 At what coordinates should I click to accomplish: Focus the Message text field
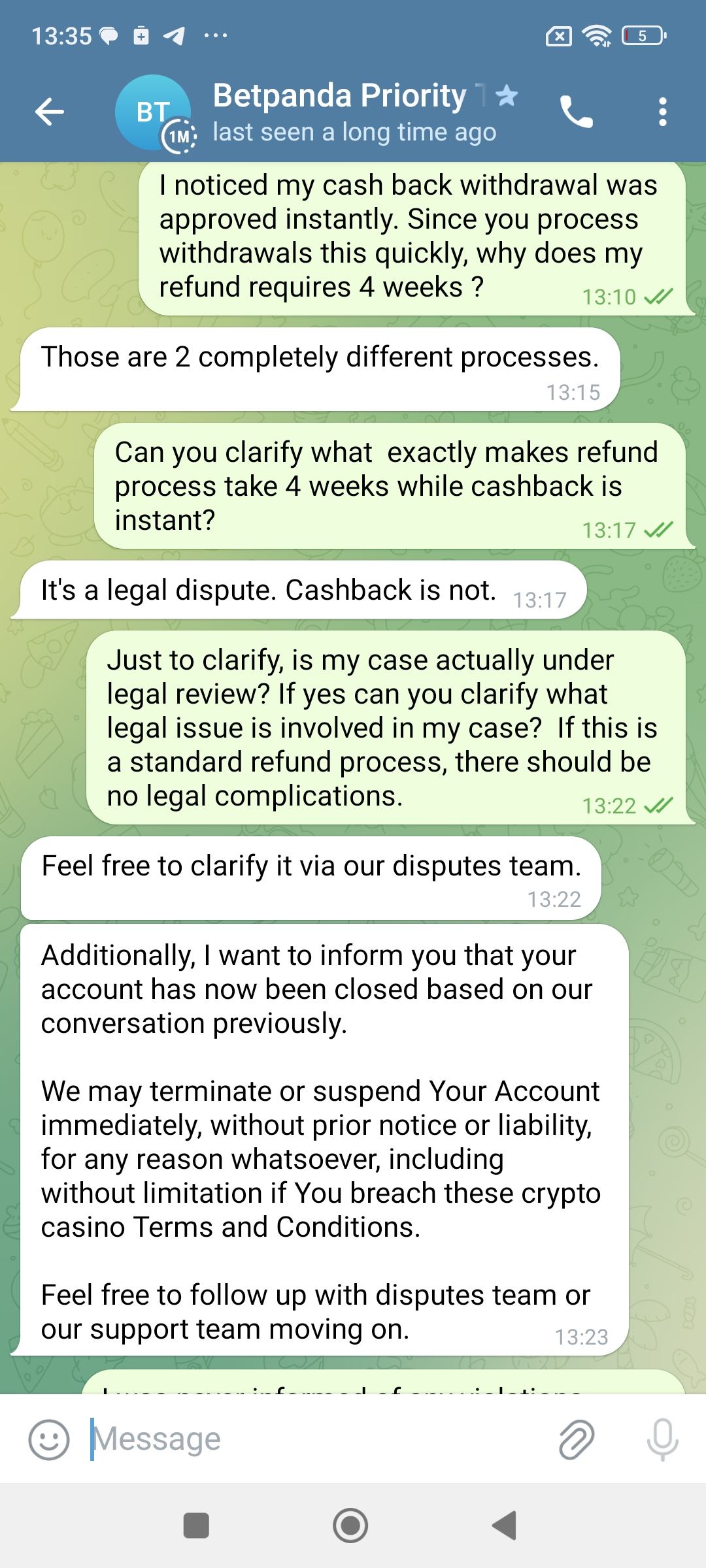click(x=314, y=1439)
